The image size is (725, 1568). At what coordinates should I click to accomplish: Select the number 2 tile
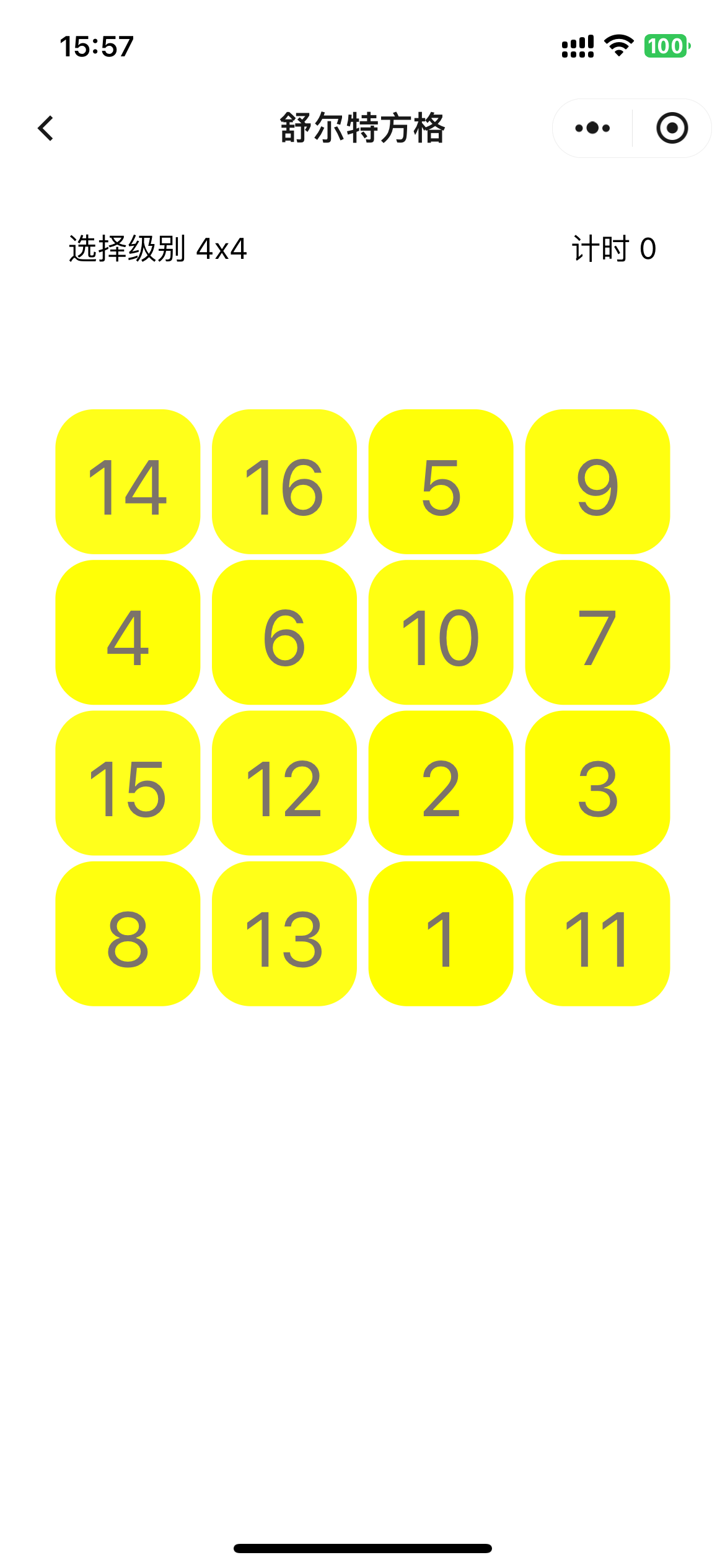coord(441,783)
